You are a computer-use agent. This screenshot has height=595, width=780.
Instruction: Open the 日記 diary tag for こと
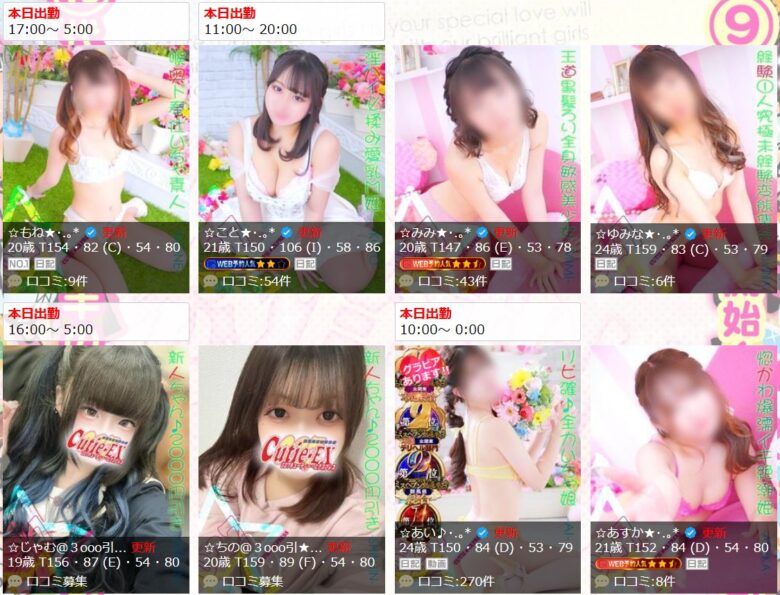click(306, 264)
